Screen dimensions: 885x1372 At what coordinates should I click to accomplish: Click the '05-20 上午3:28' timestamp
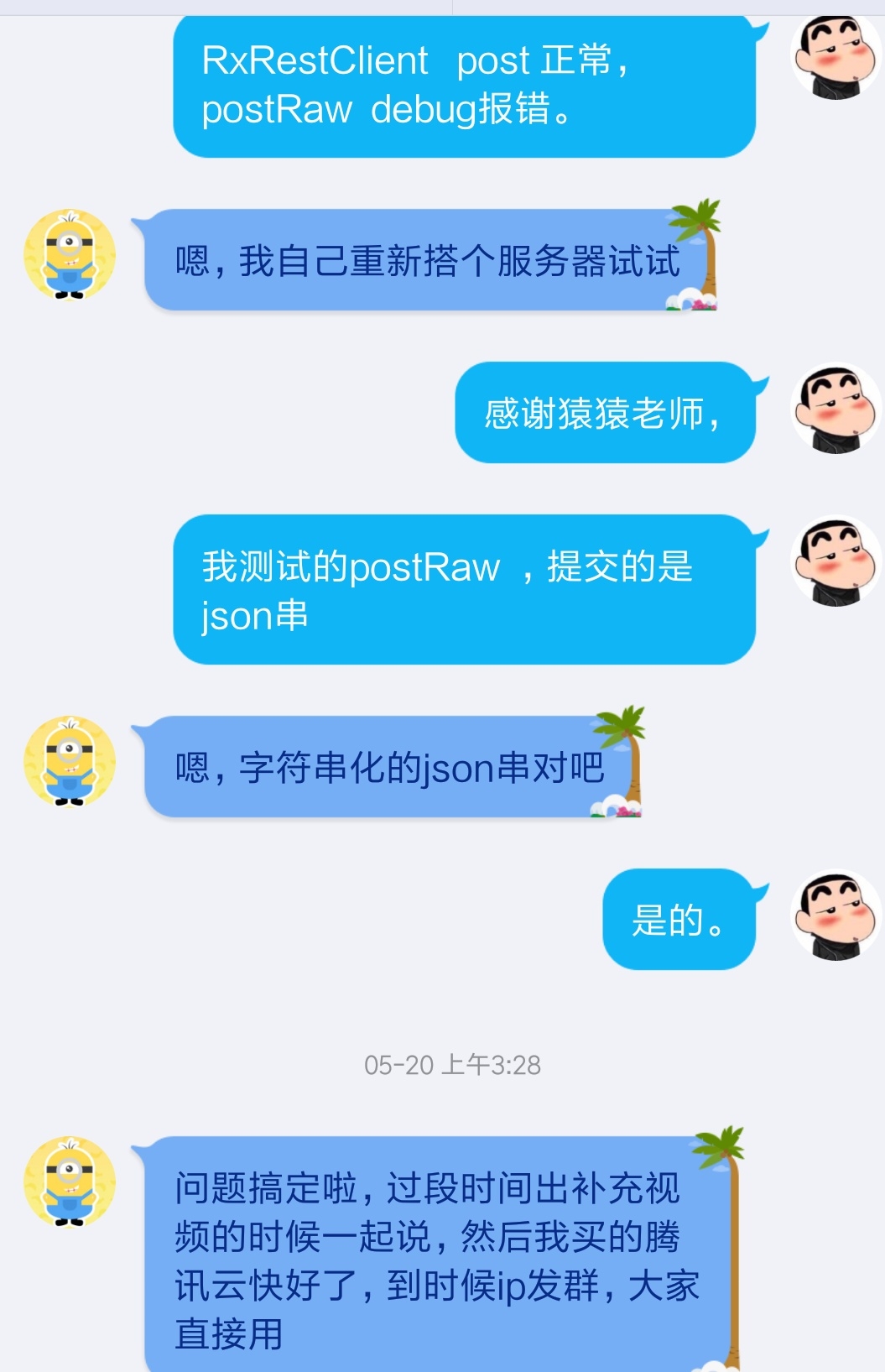point(453,1064)
